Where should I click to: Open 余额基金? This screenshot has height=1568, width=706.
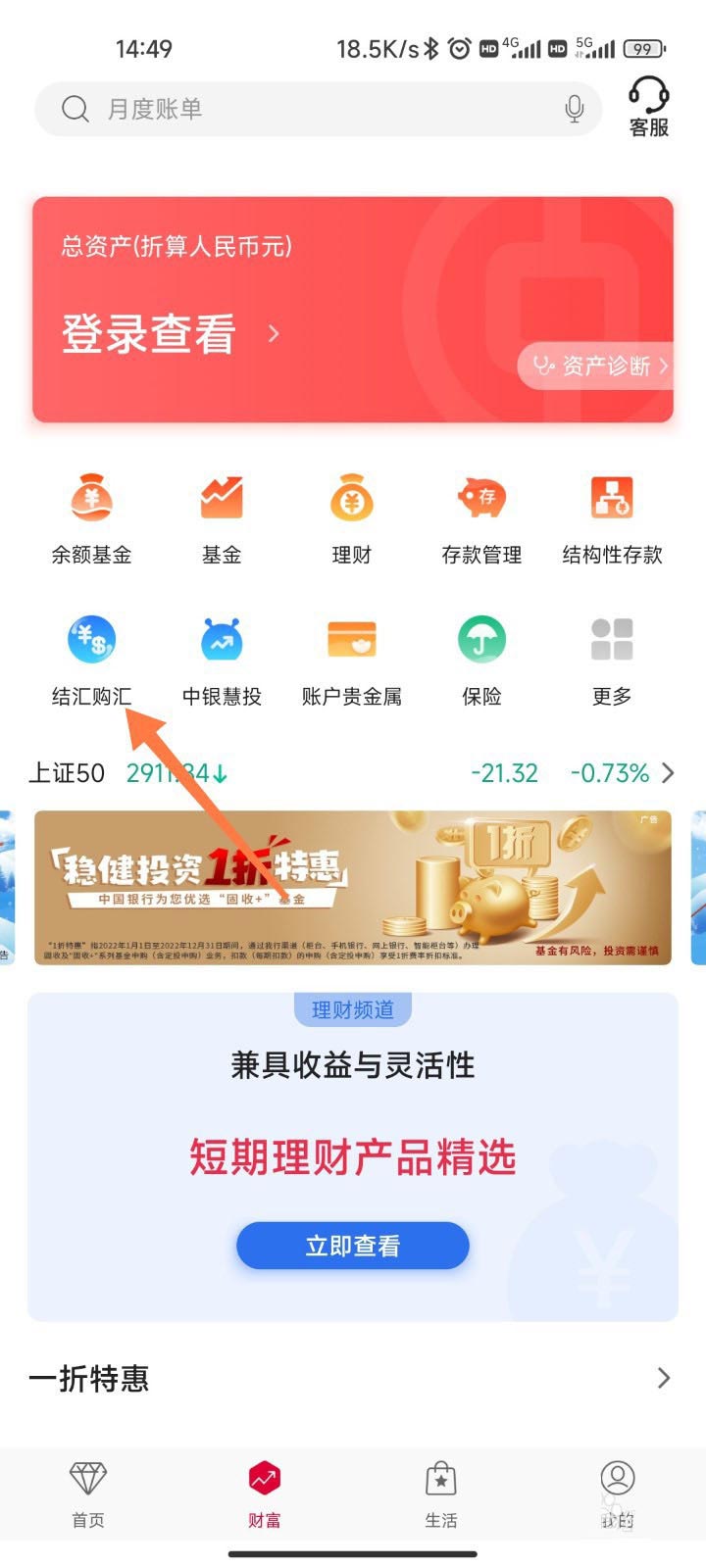pyautogui.click(x=91, y=519)
